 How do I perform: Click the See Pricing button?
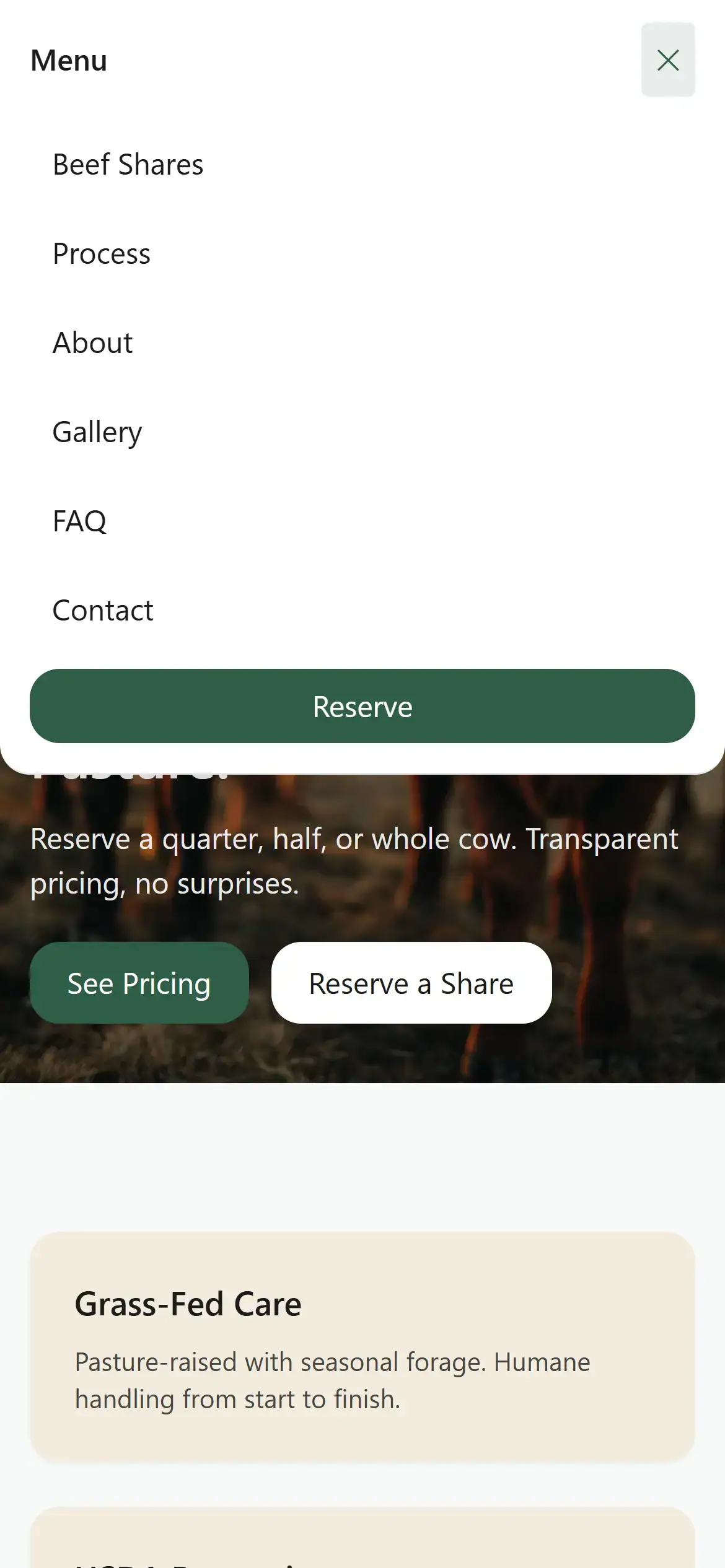139,983
